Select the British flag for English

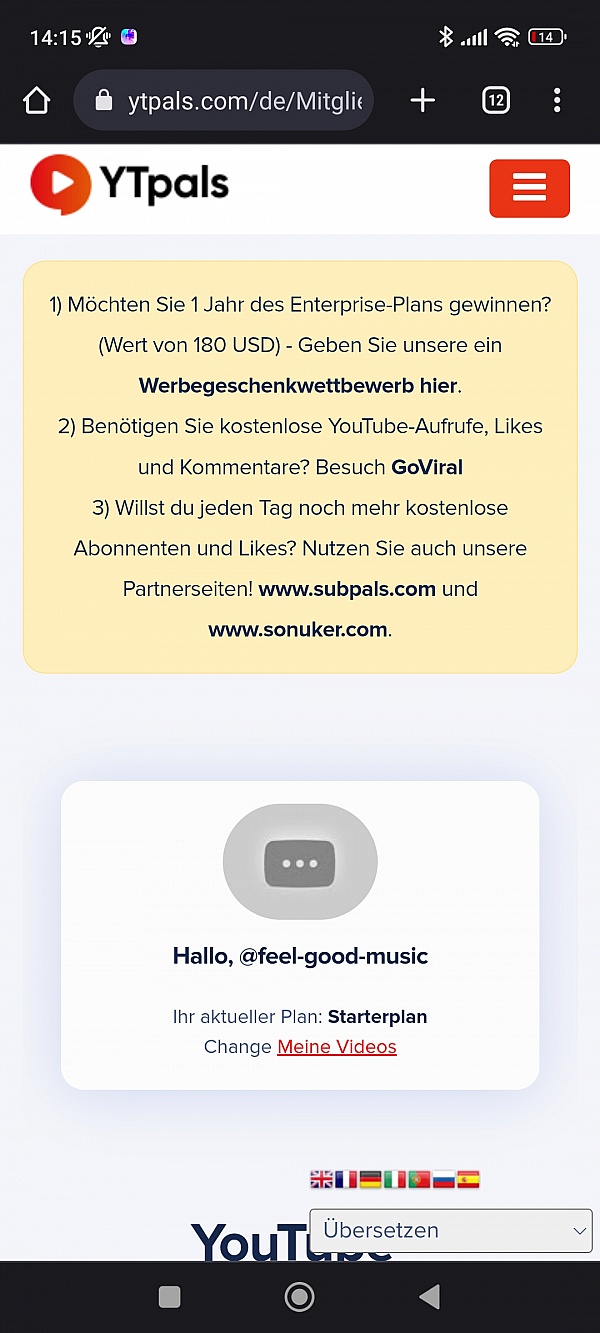[322, 1180]
